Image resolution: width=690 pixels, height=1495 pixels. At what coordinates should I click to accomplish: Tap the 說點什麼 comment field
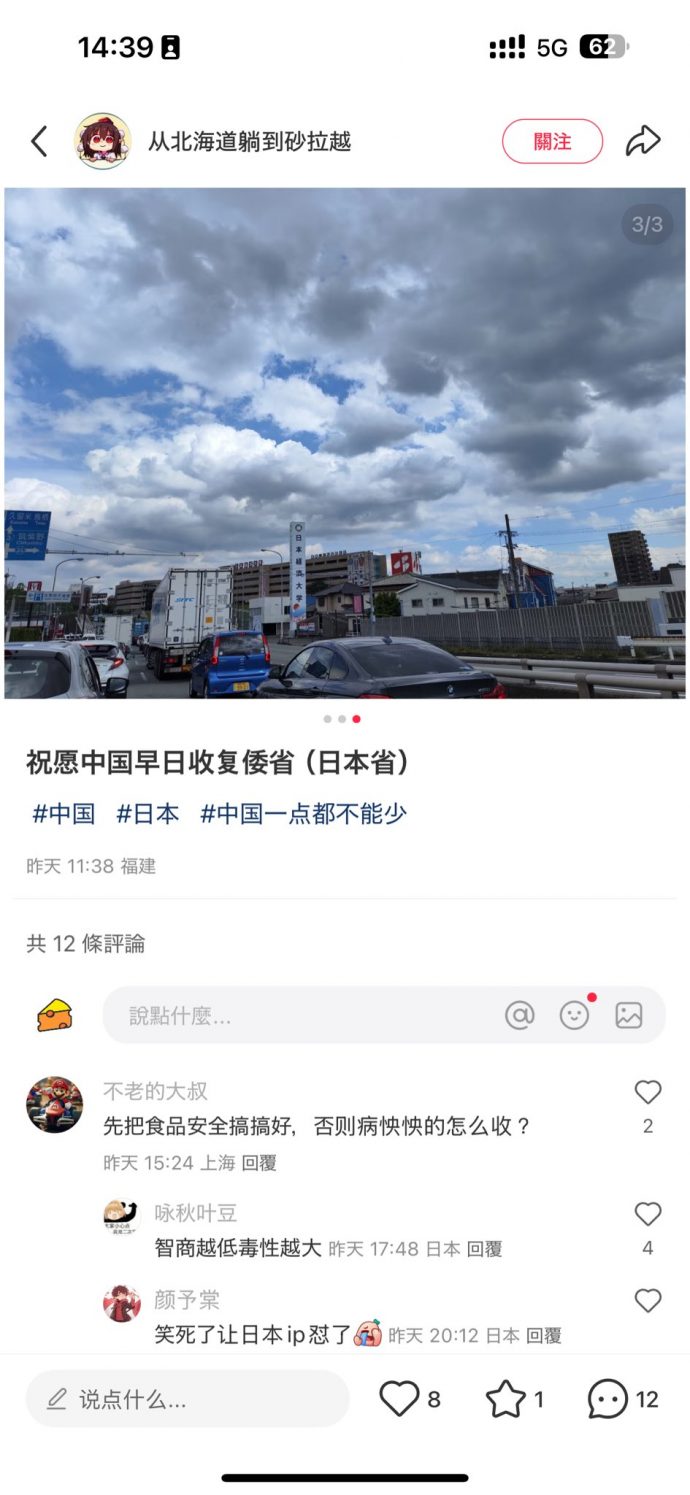pos(300,1016)
